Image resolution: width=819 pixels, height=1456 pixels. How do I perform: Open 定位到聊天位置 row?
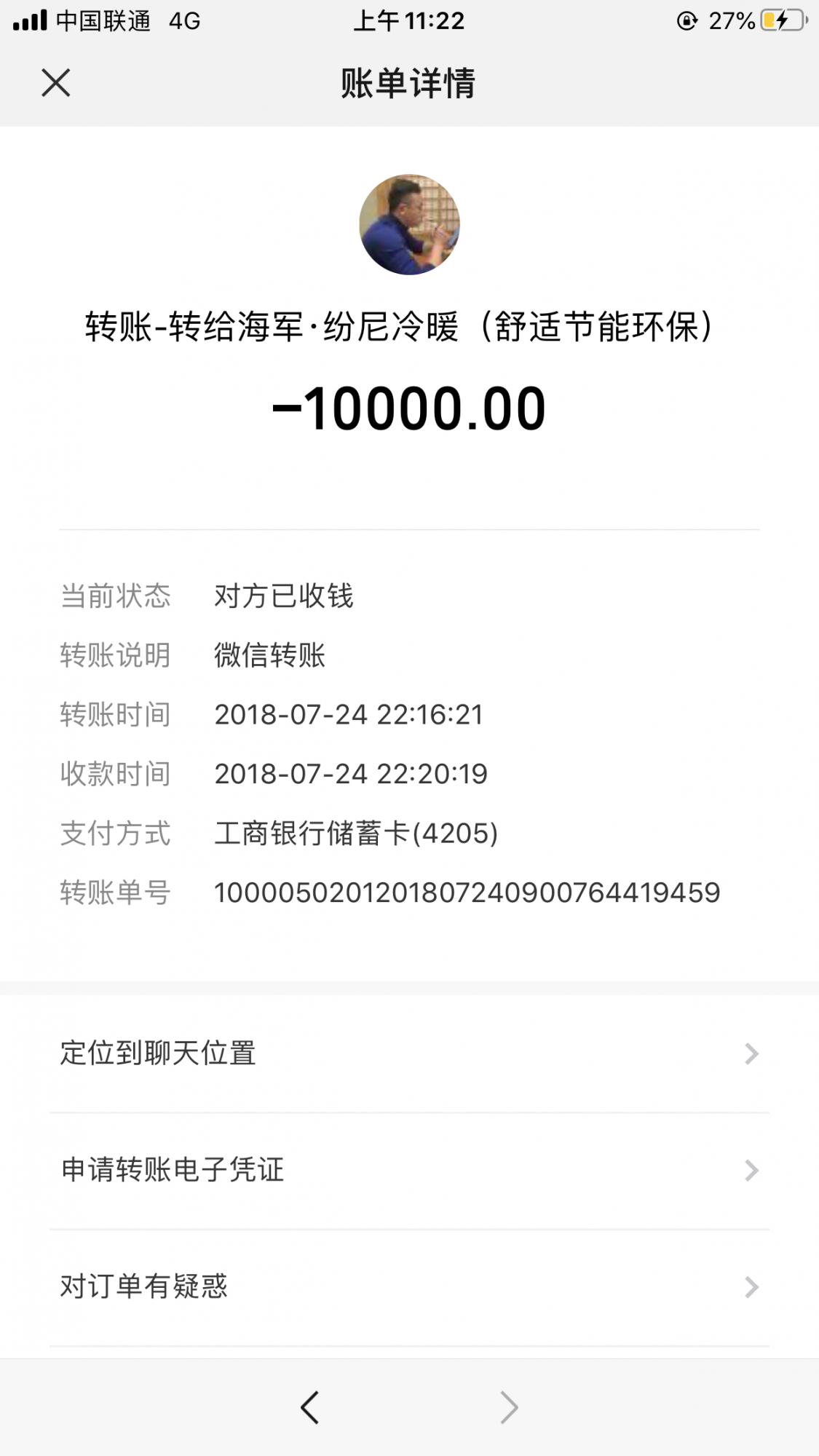click(409, 1053)
